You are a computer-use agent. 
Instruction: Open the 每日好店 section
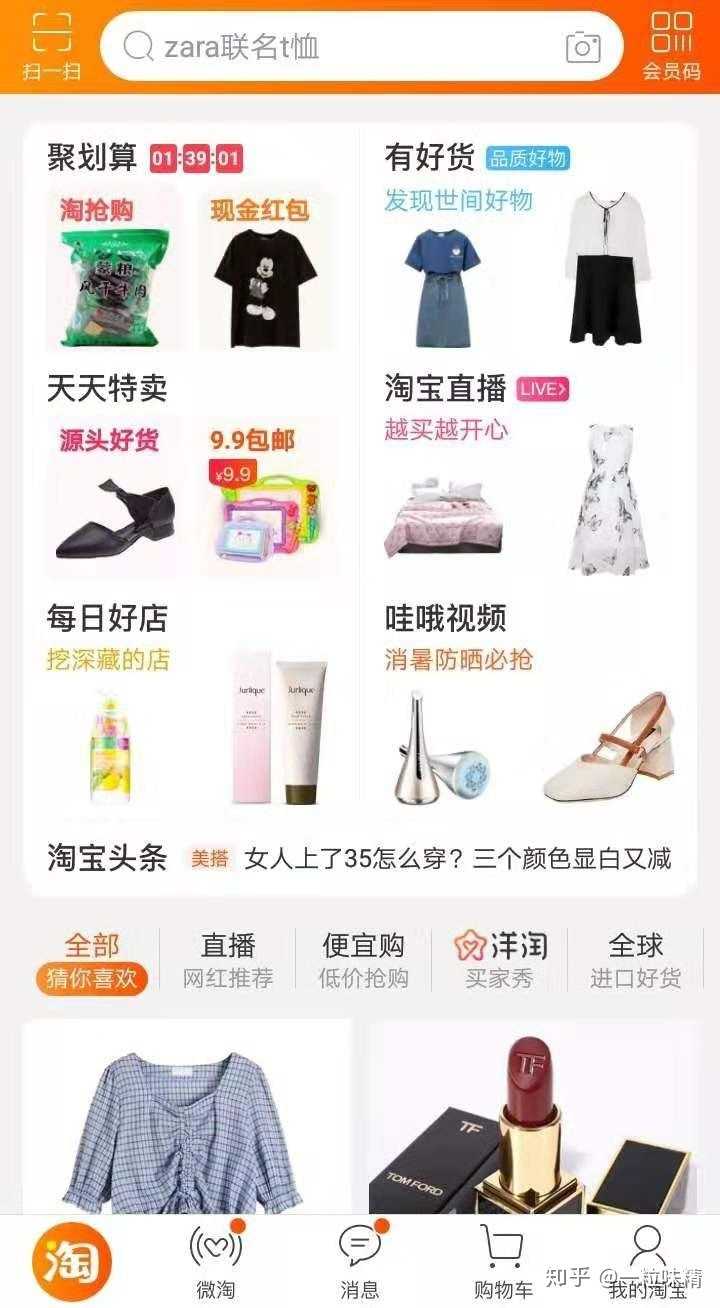point(107,618)
